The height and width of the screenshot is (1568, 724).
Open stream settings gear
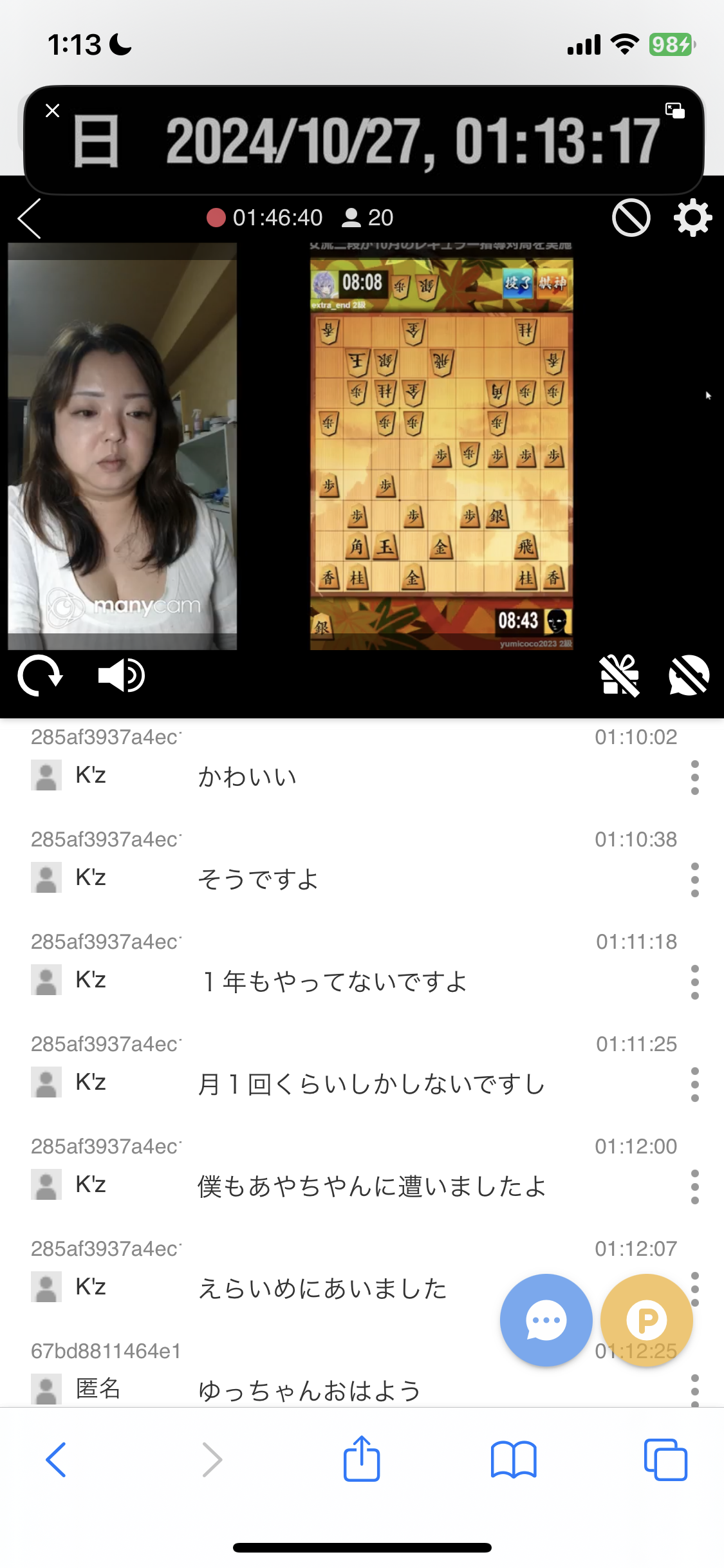(x=692, y=218)
